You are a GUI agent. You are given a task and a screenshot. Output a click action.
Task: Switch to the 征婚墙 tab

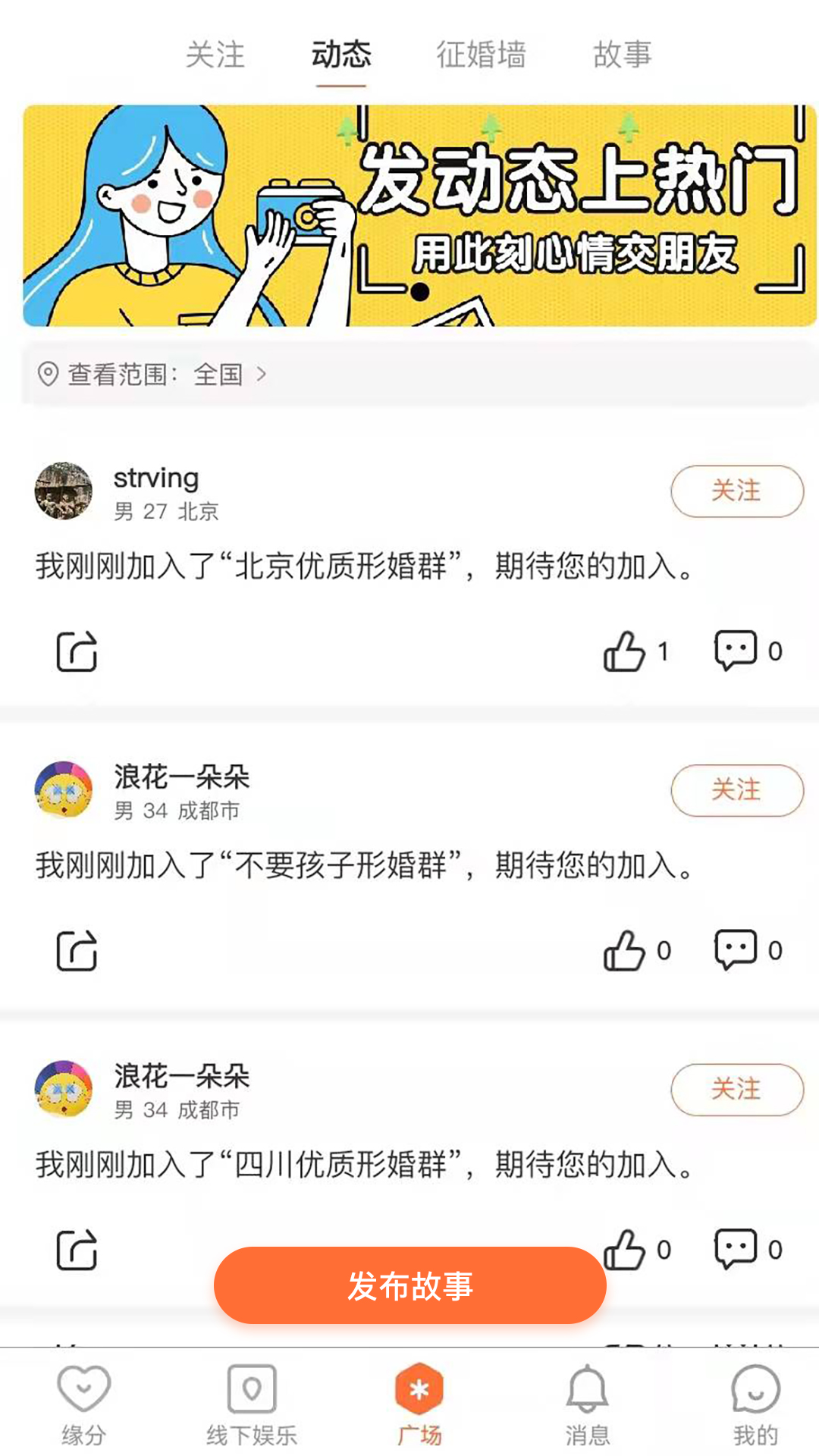(x=482, y=55)
